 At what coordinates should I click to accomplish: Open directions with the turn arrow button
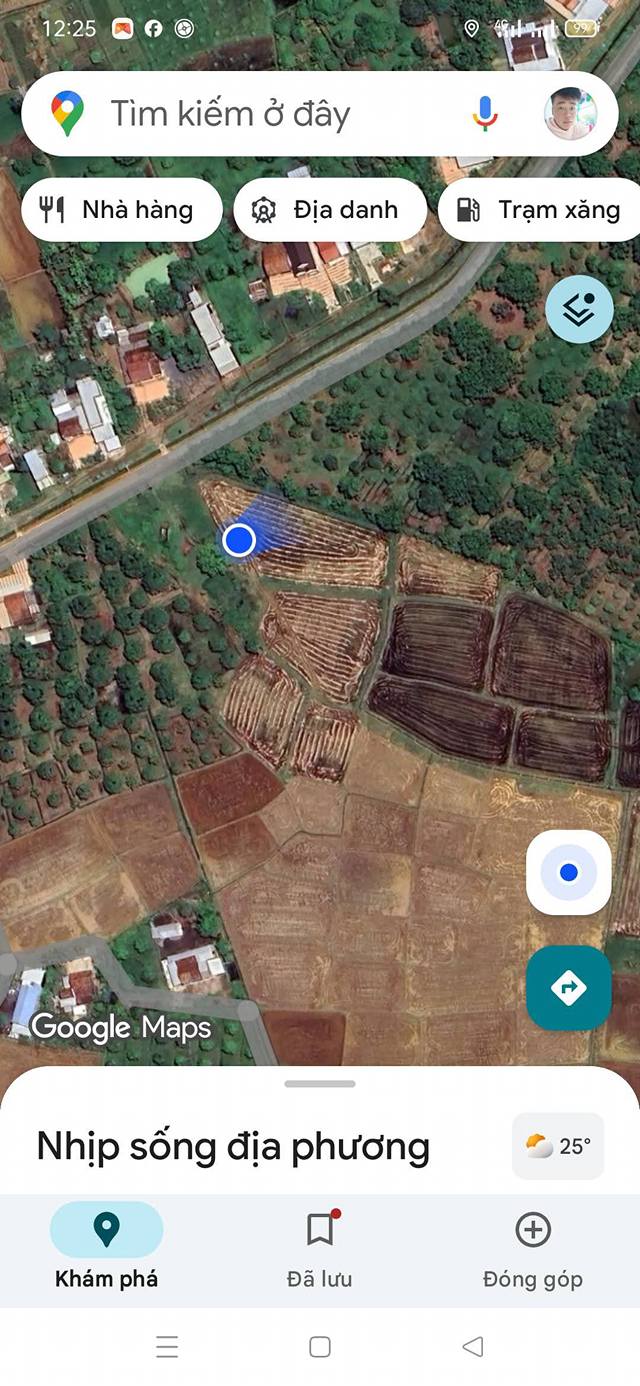point(568,988)
